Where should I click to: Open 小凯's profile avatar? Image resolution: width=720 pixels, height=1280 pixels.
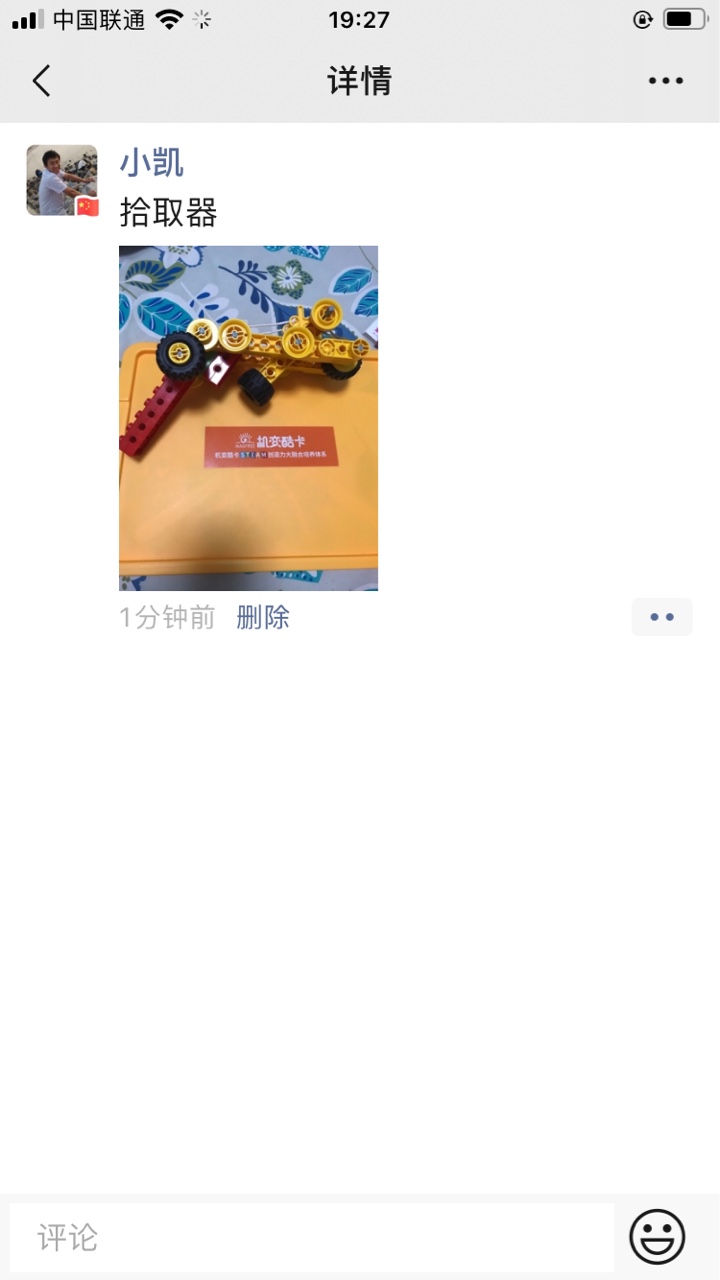click(x=62, y=180)
